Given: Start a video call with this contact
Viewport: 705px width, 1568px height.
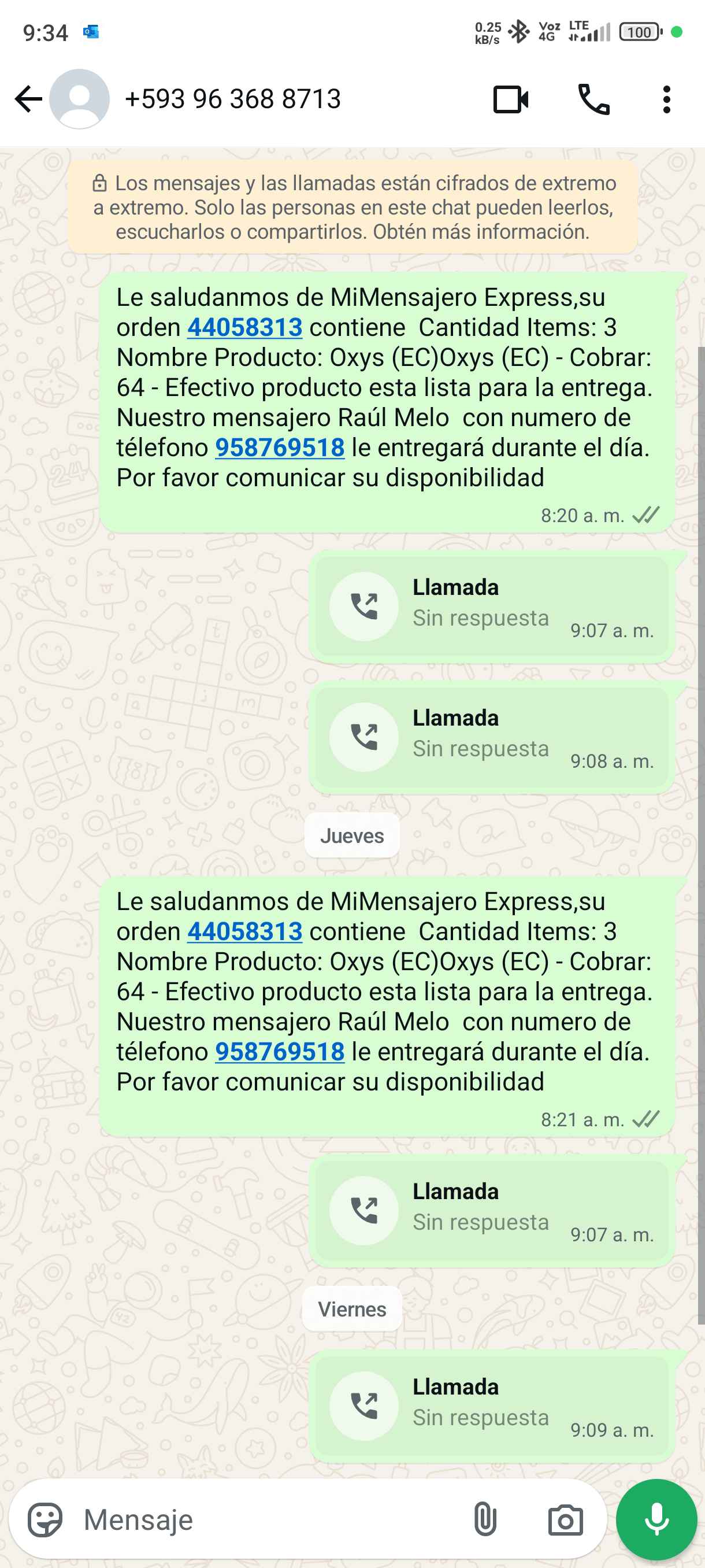Looking at the screenshot, I should click(510, 99).
